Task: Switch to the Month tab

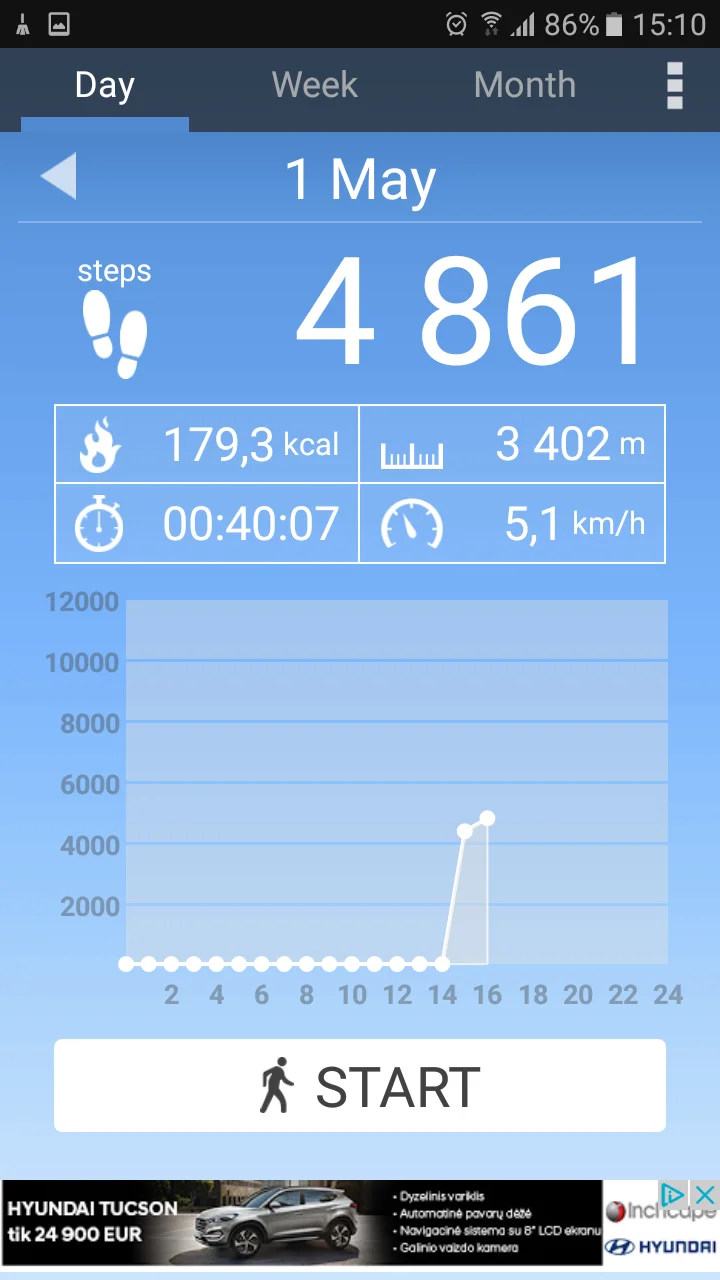Action: (524, 86)
